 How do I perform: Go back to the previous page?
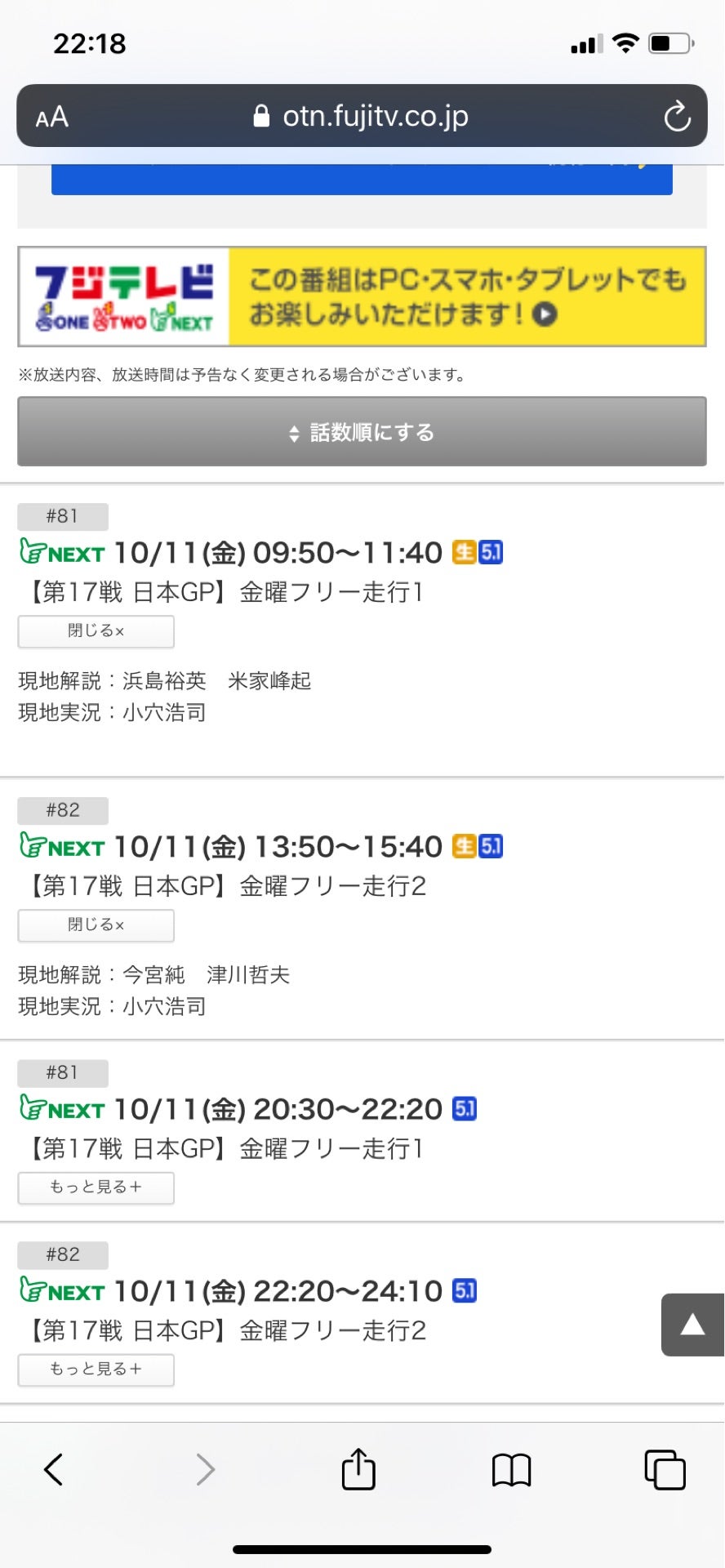(54, 1469)
